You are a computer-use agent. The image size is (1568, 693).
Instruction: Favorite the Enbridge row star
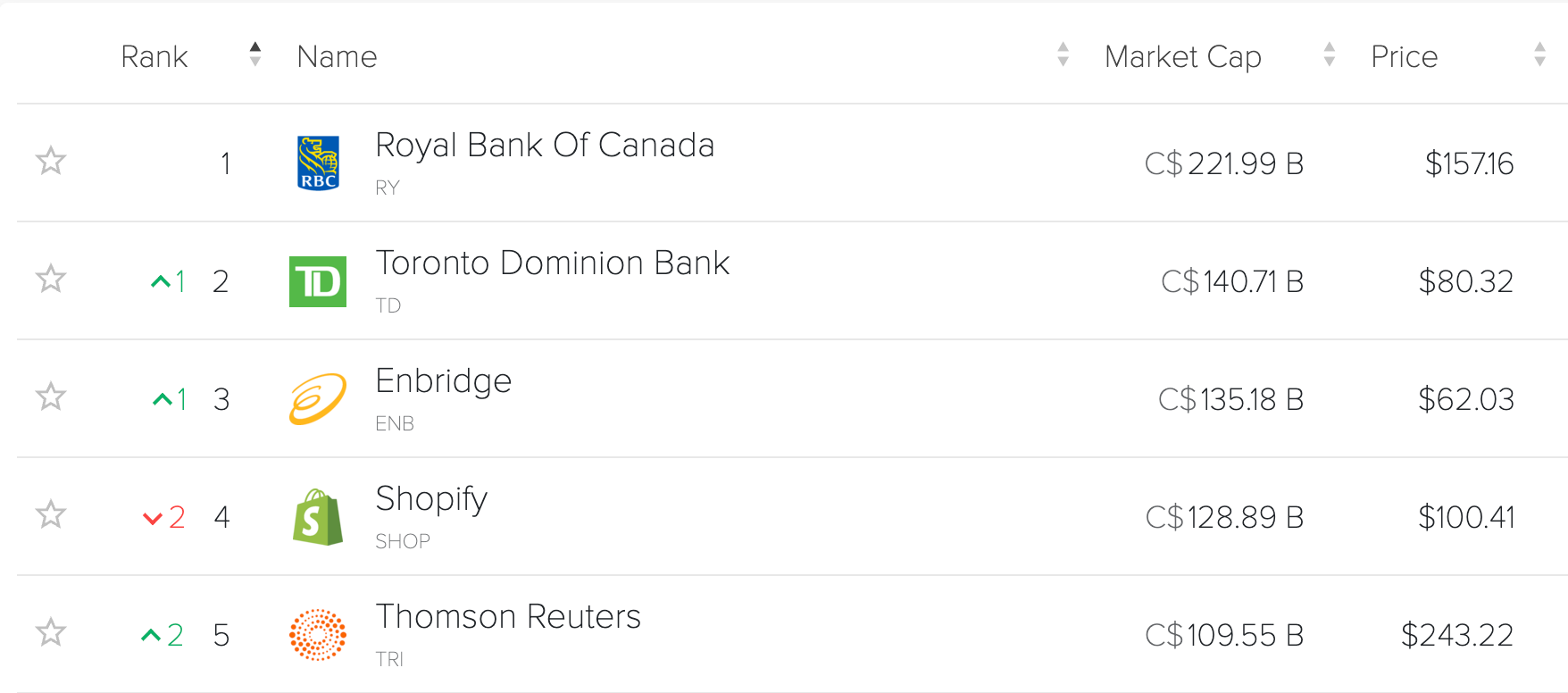tap(51, 397)
